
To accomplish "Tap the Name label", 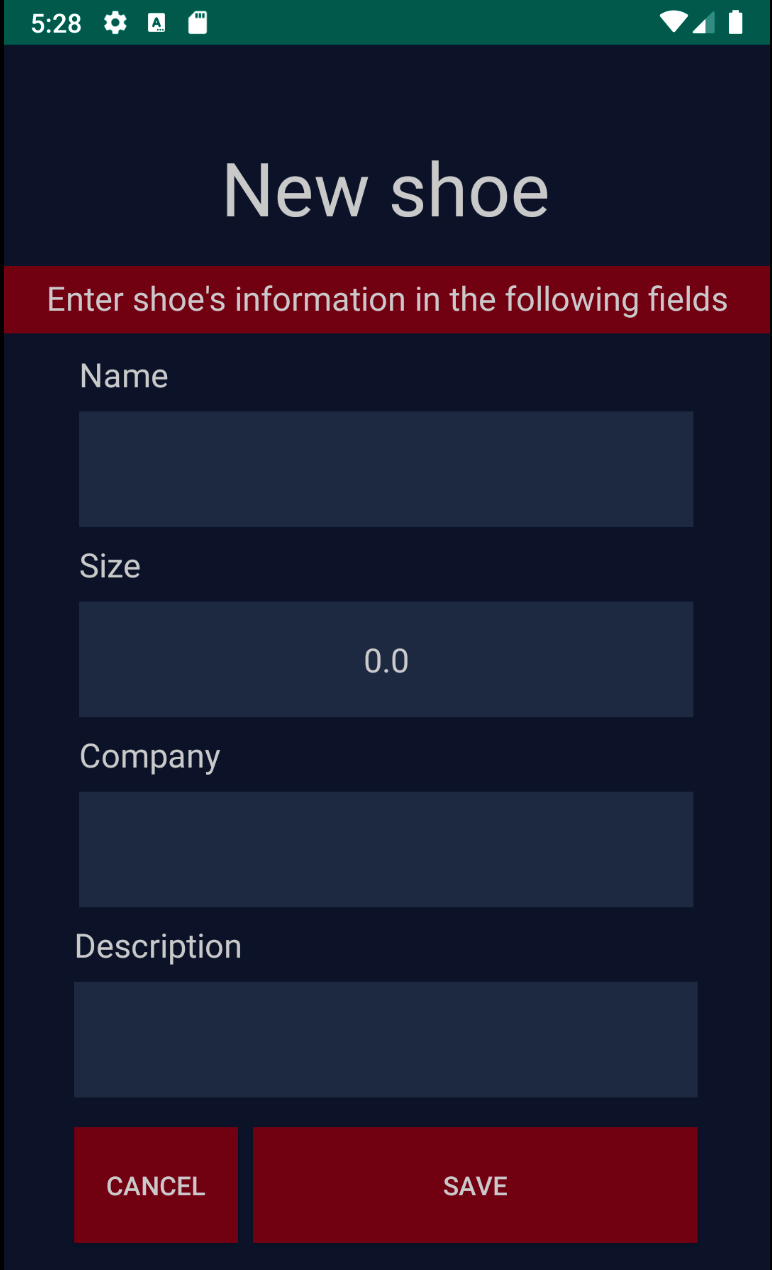I will point(123,375).
